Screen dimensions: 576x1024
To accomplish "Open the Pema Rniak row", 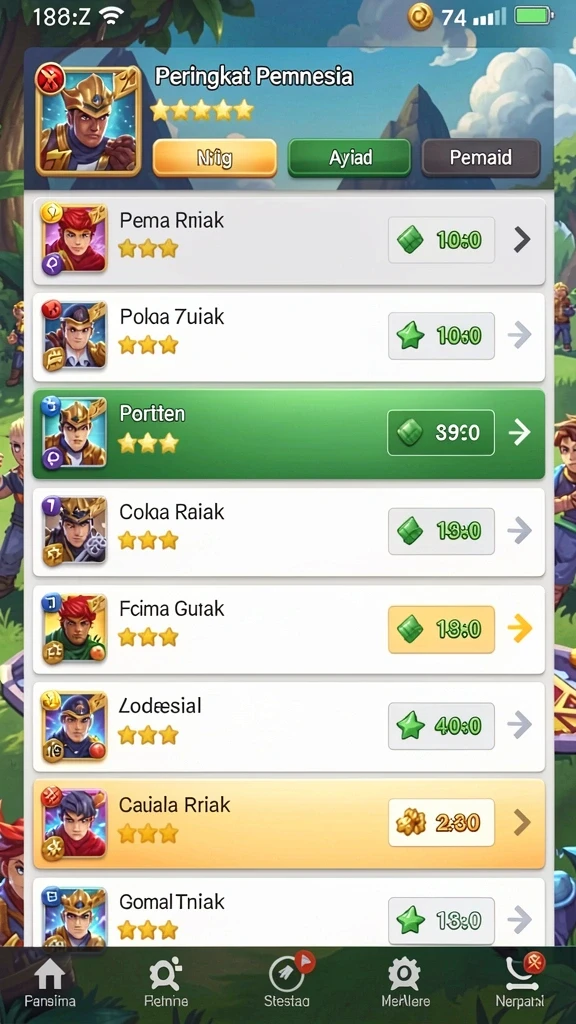I will click(x=289, y=241).
